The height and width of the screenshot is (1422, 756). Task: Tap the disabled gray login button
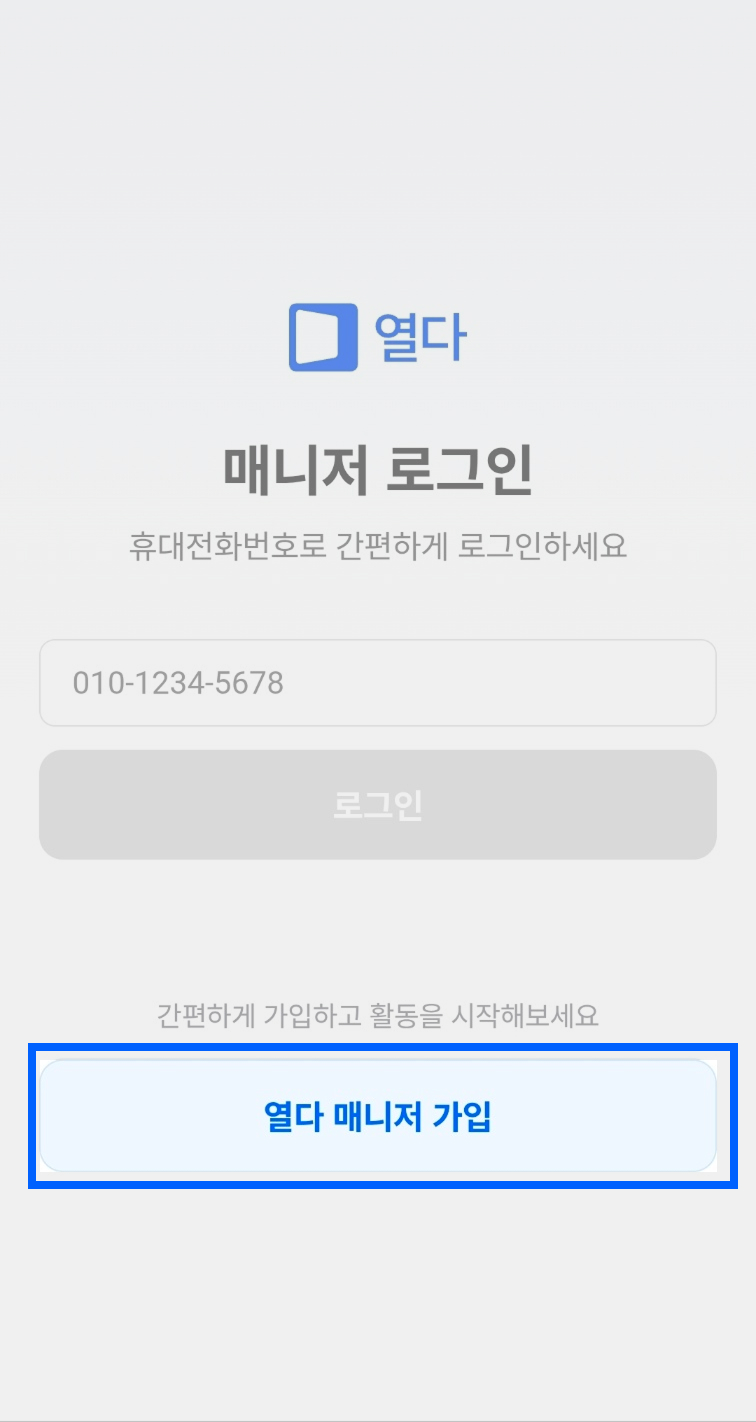tap(378, 803)
